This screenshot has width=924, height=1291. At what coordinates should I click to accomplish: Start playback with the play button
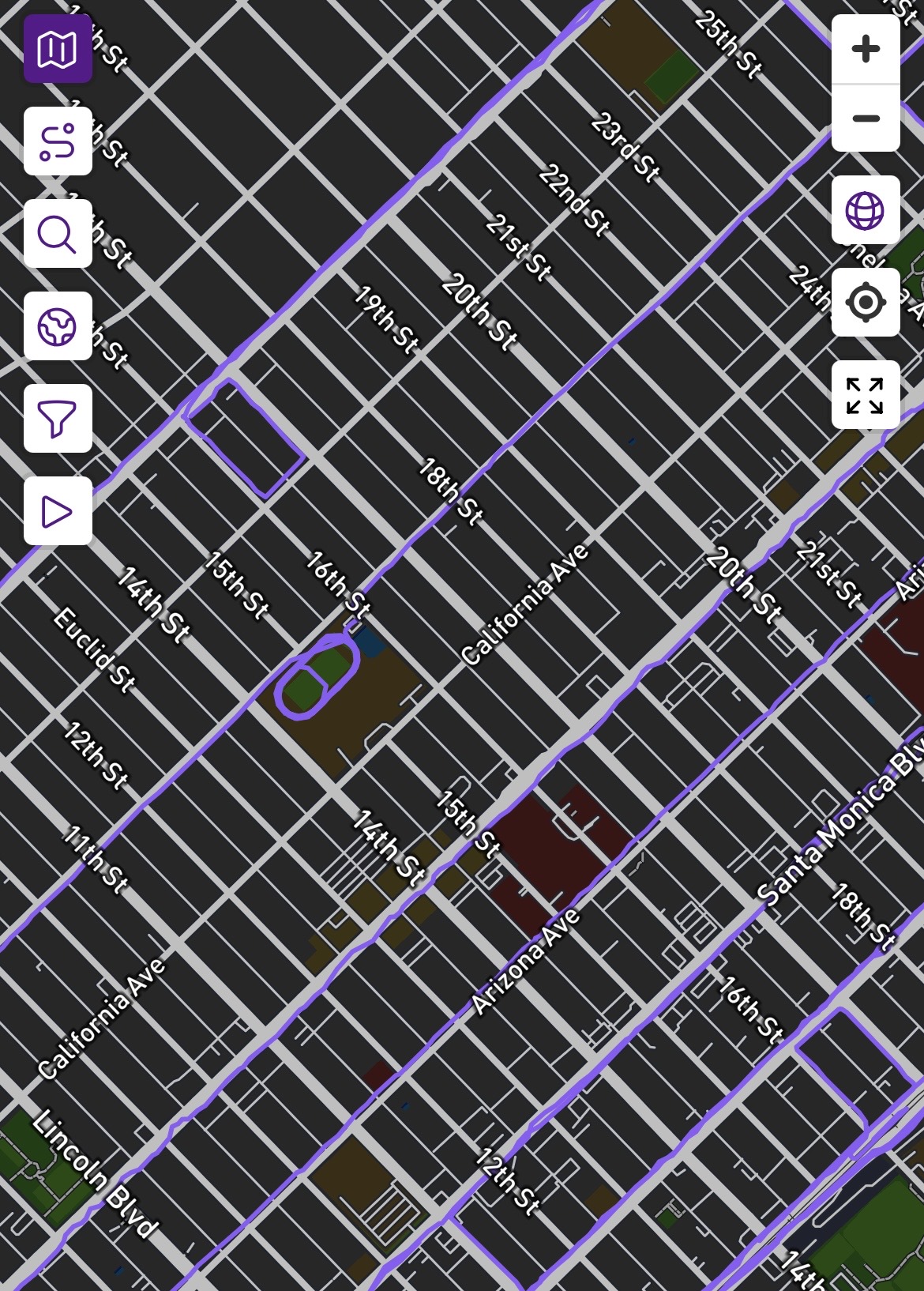(x=58, y=511)
